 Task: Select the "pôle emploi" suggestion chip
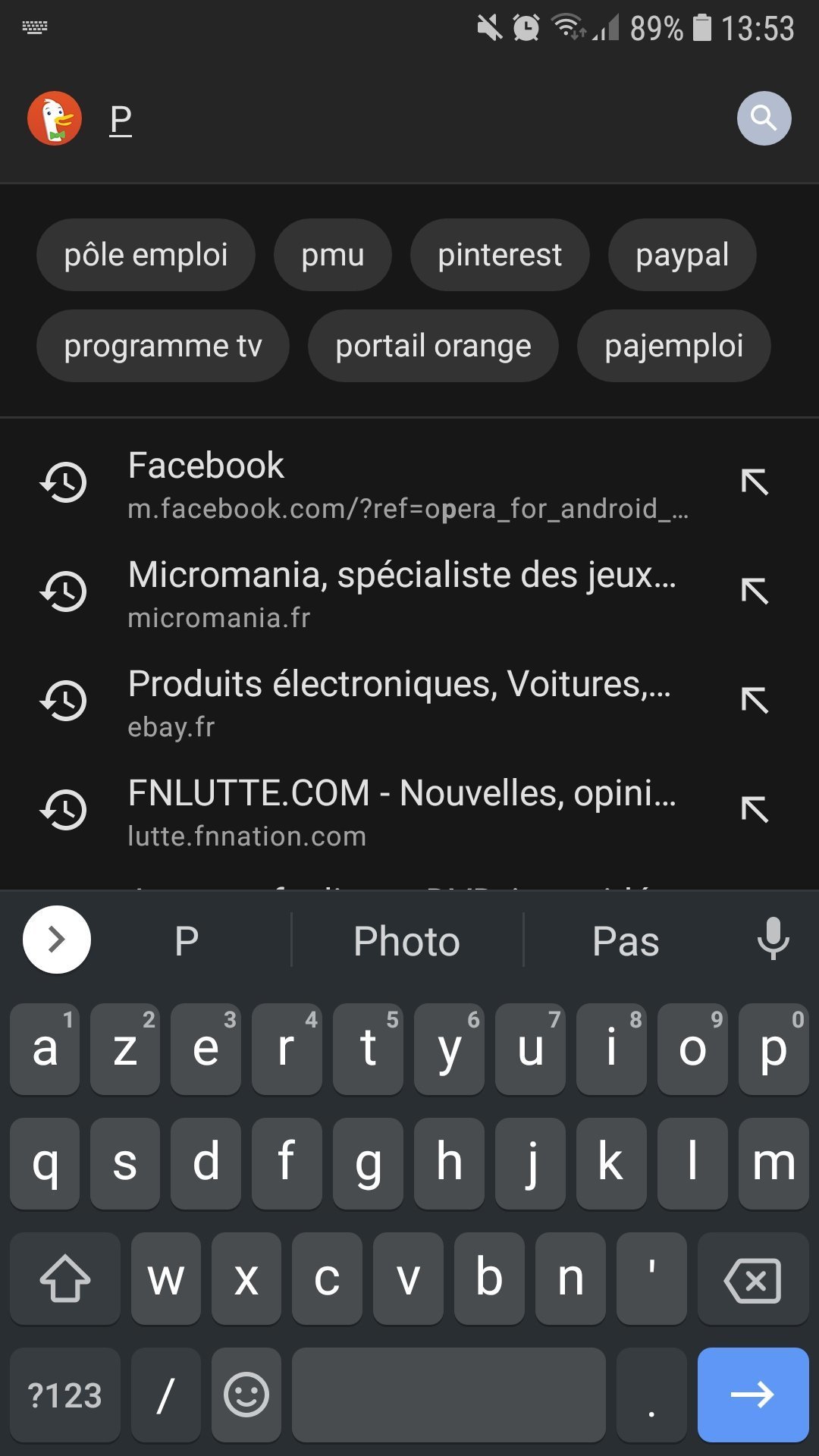pos(146,255)
